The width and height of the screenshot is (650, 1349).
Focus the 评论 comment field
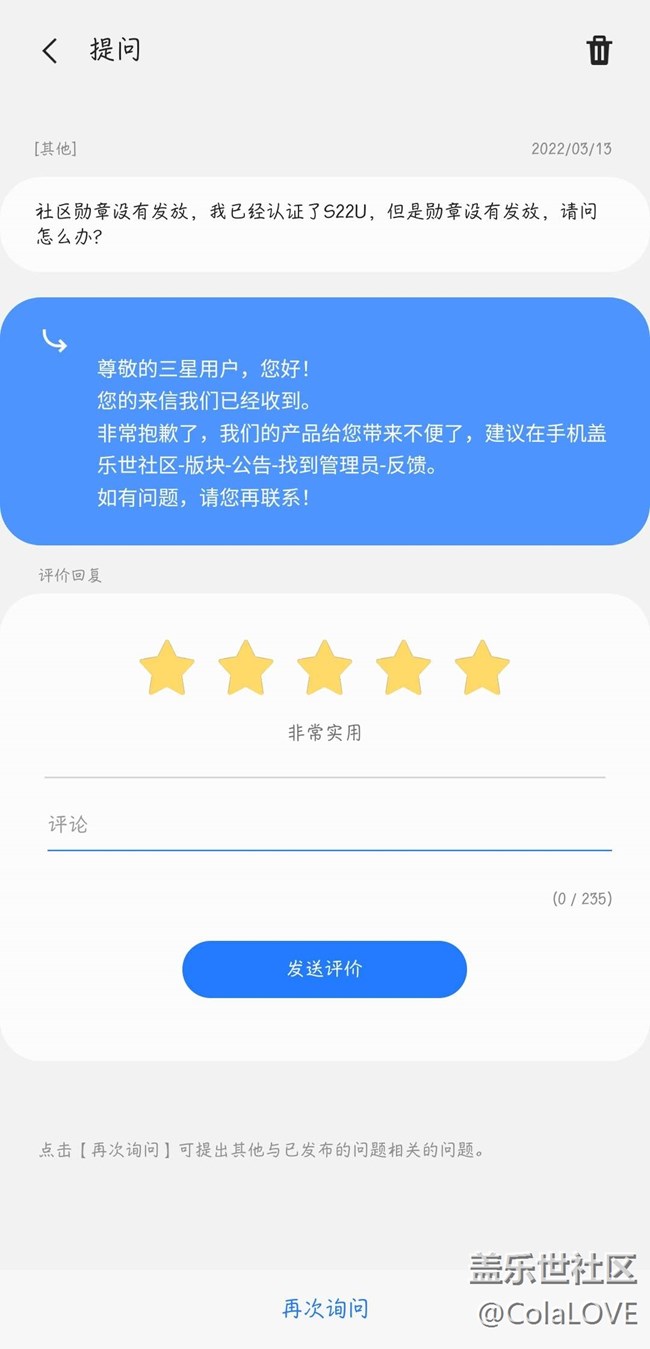coord(329,825)
